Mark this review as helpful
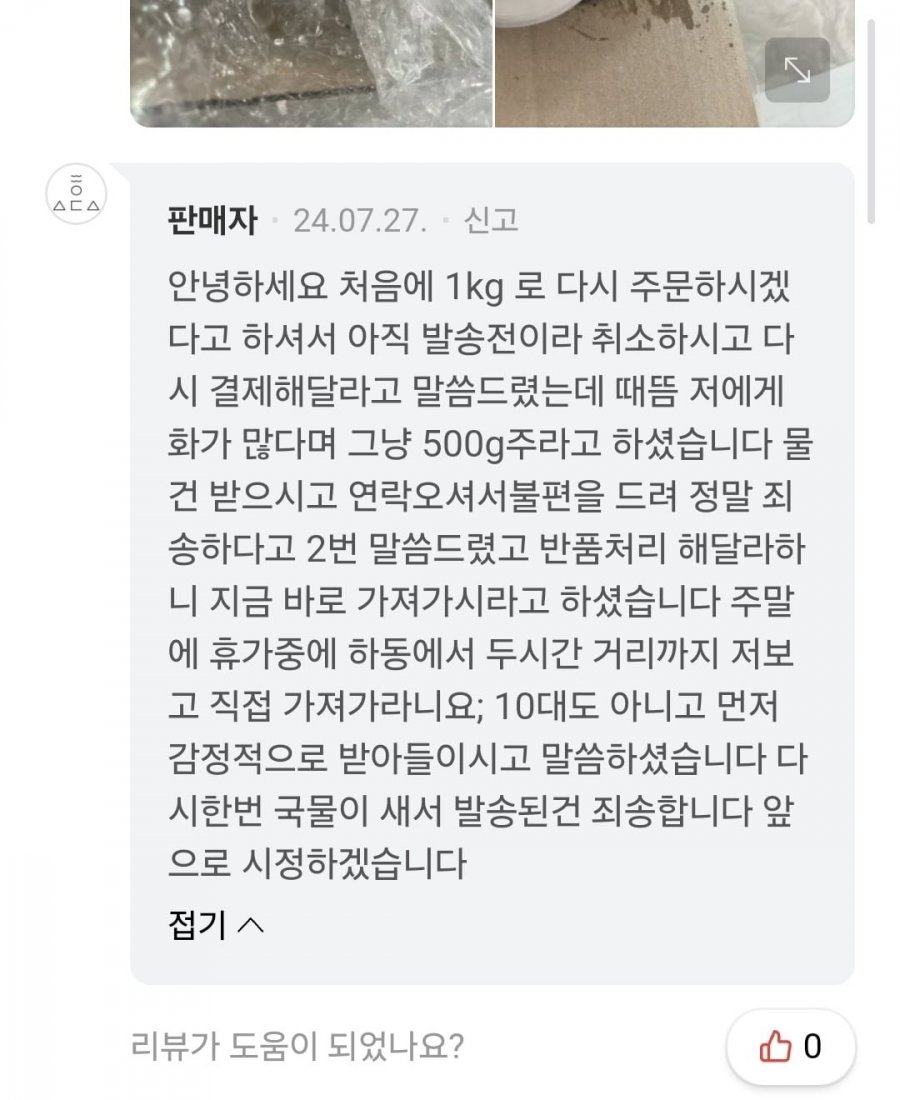The height and width of the screenshot is (1100, 900). click(x=790, y=1046)
